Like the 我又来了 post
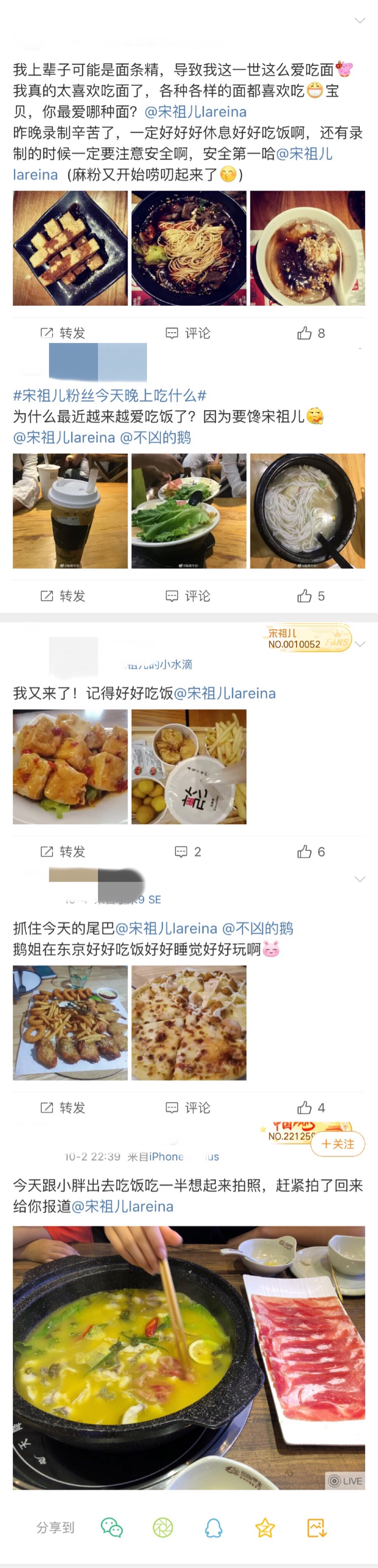This screenshot has width=378, height=1568. click(x=310, y=852)
